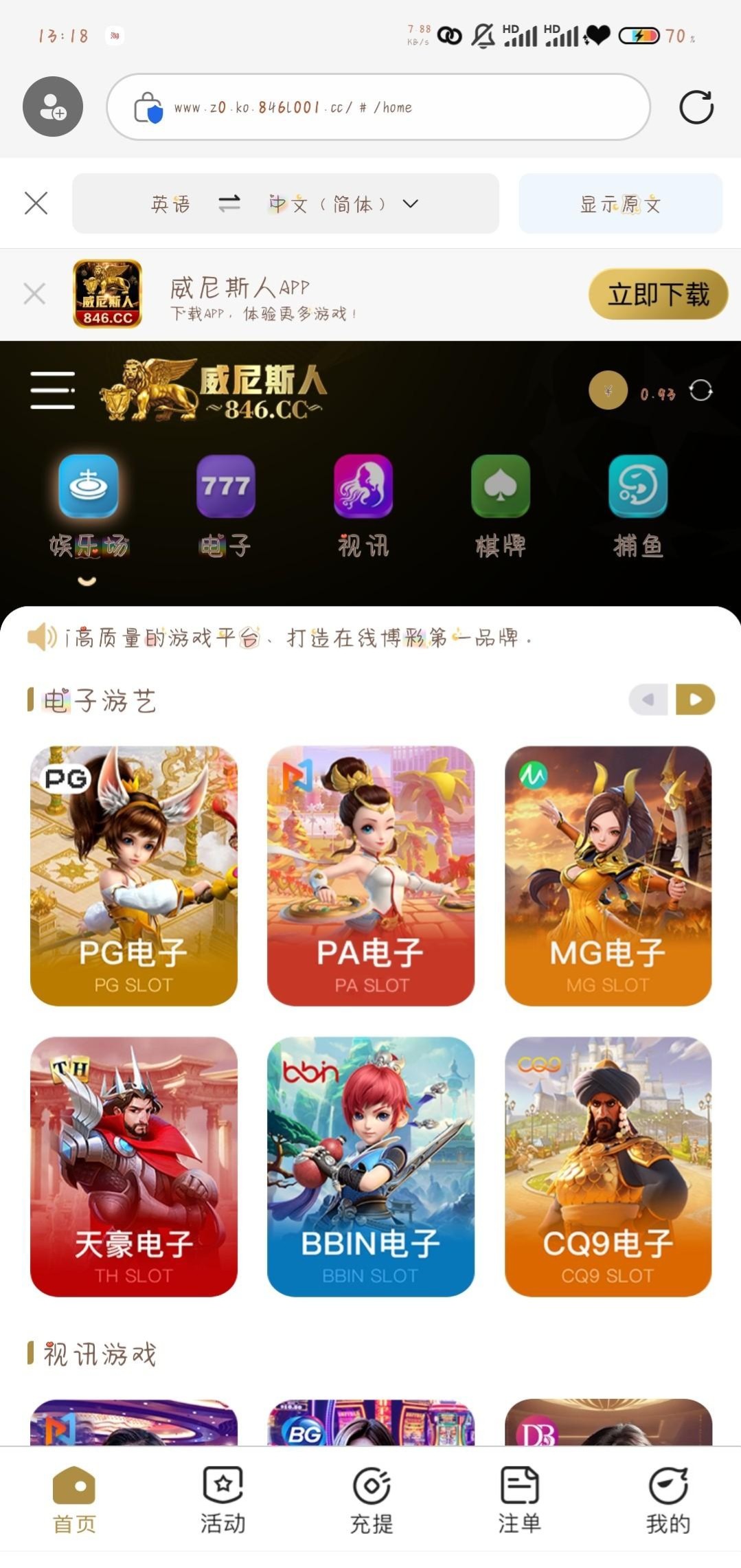Image resolution: width=741 pixels, height=1568 pixels.
Task: Select the 视讯 category
Action: coord(363,505)
